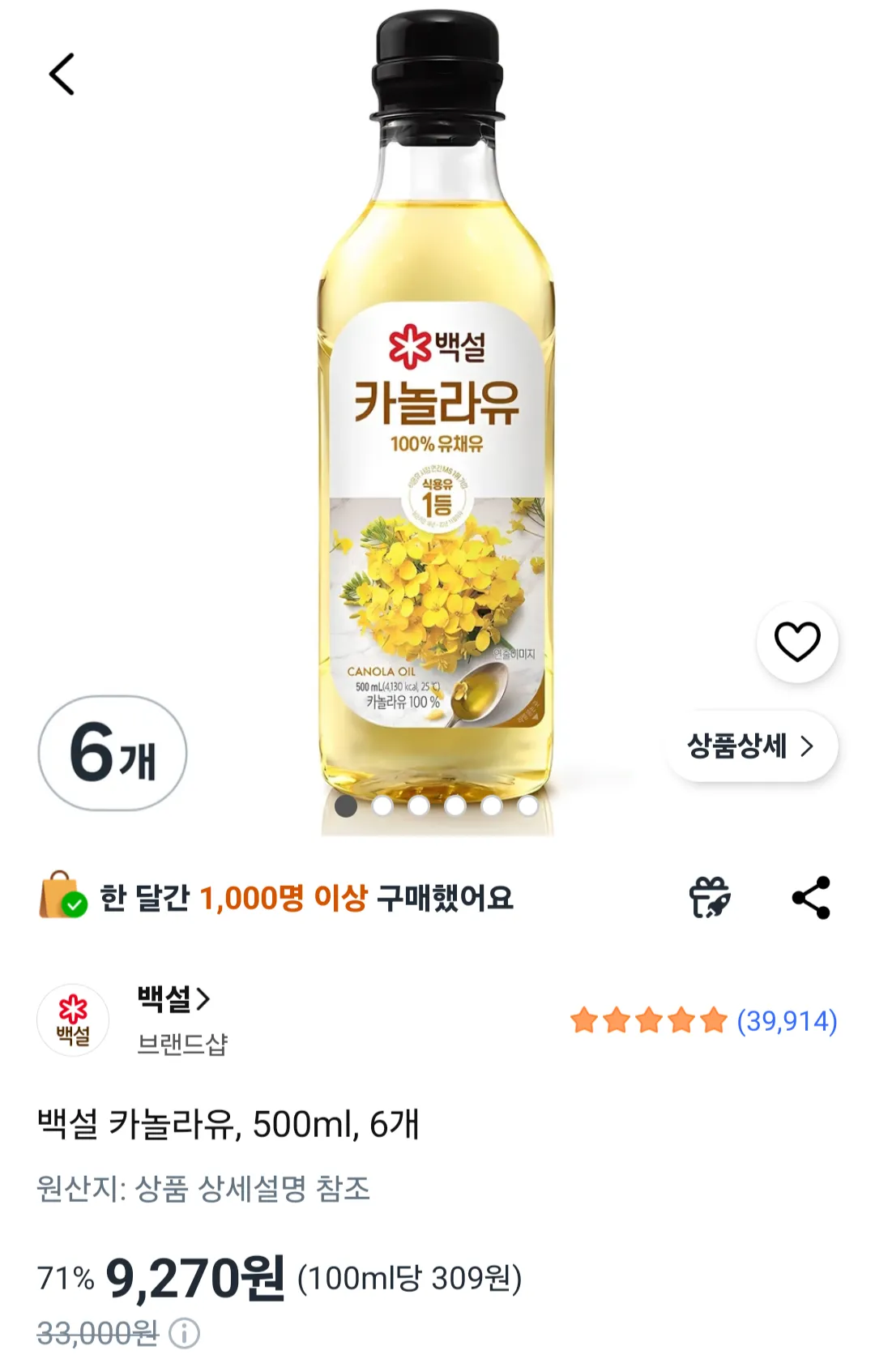Send this product as a gift
The image size is (875, 1372).
(x=710, y=897)
